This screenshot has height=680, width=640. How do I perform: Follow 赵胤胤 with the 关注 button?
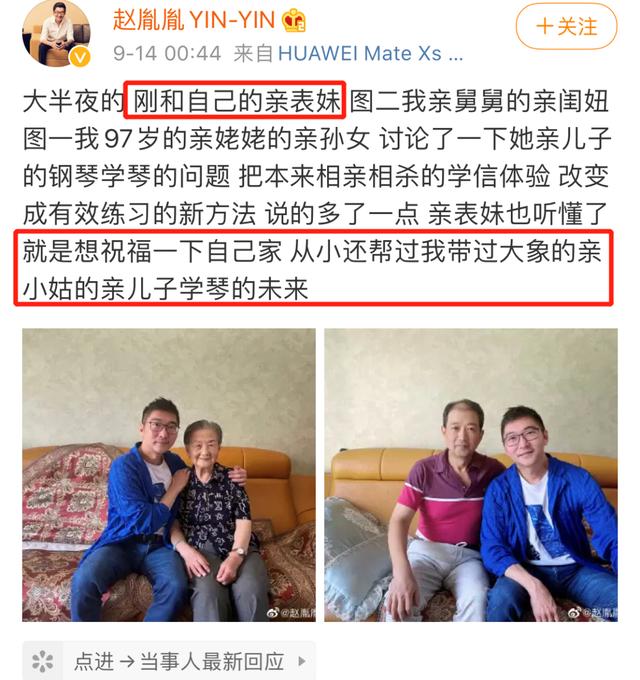coord(566,28)
